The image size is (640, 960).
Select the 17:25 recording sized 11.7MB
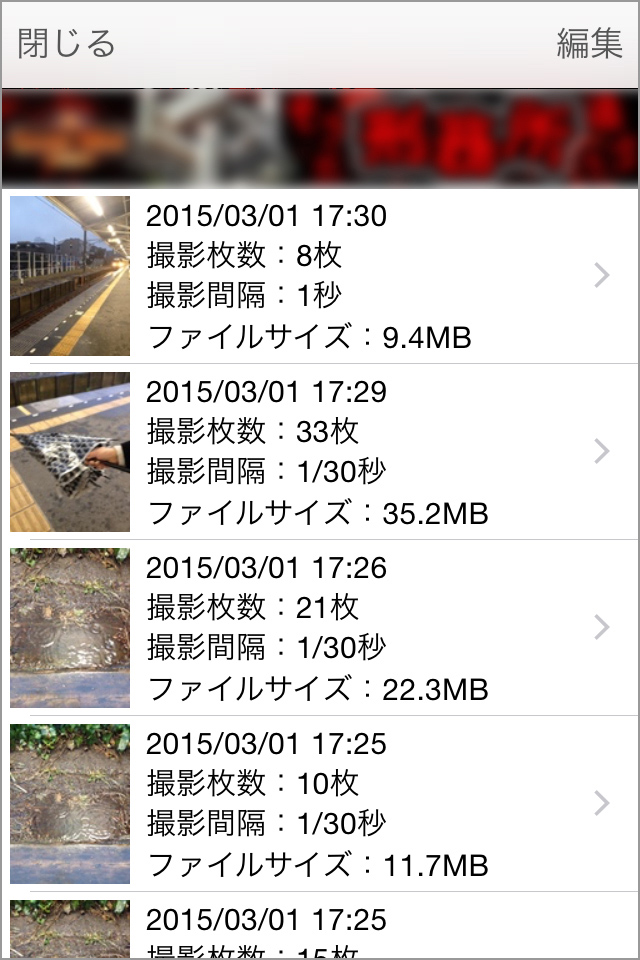click(x=320, y=804)
